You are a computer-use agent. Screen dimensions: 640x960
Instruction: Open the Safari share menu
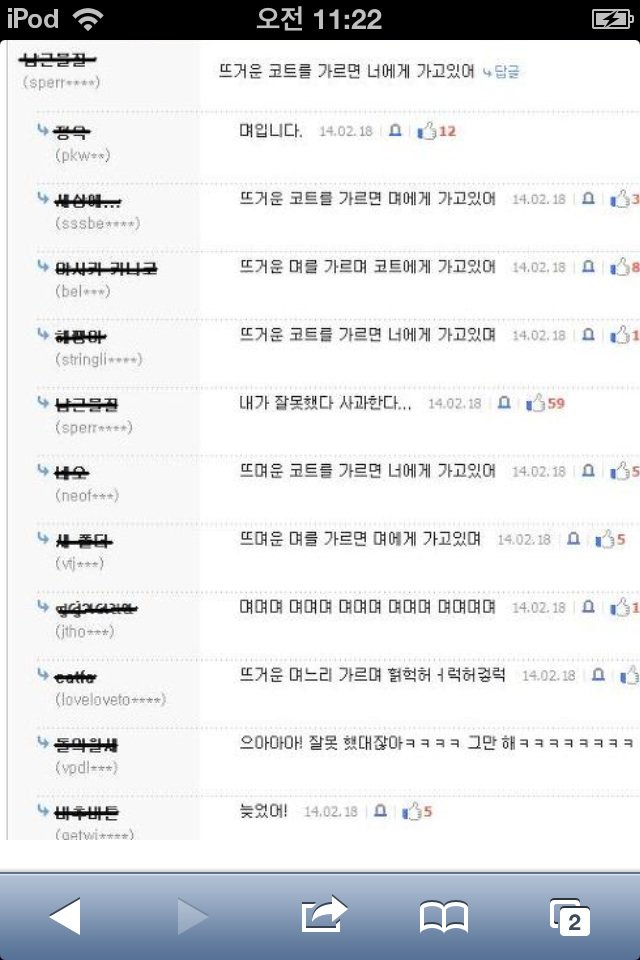pyautogui.click(x=323, y=915)
